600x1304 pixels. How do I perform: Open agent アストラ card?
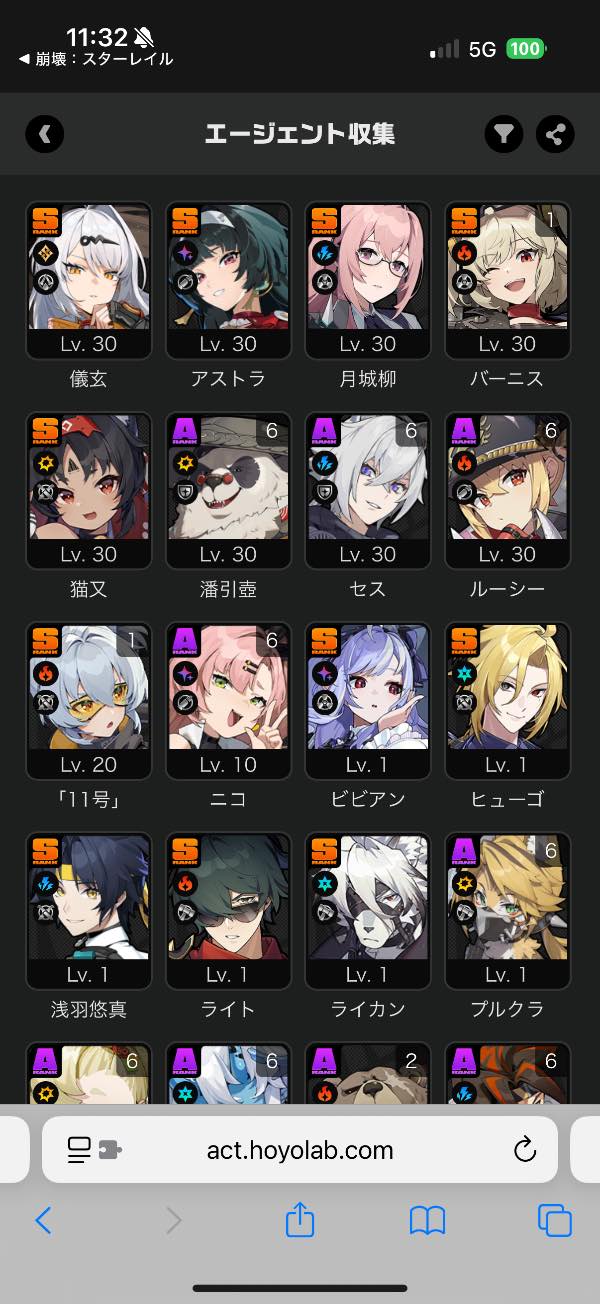[x=228, y=280]
